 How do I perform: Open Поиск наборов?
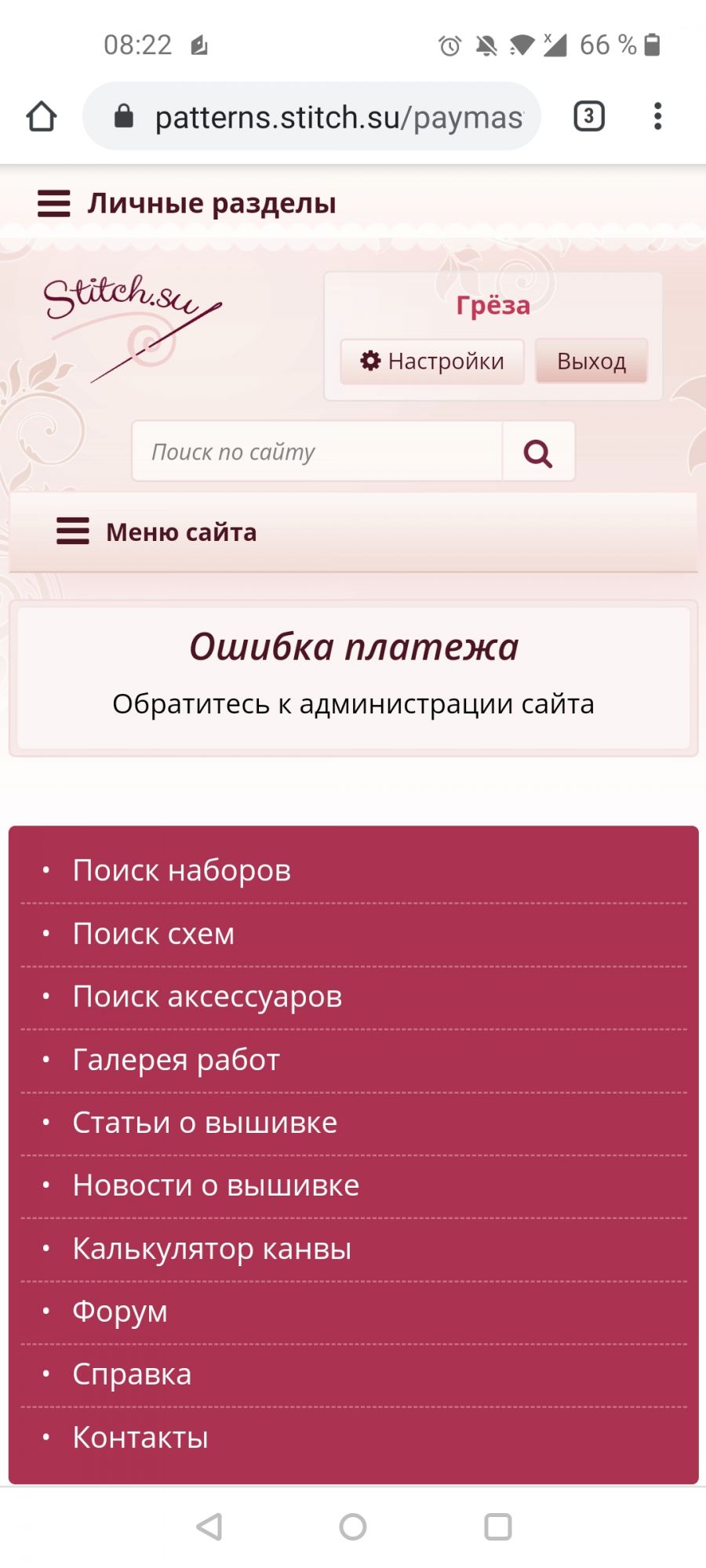click(182, 870)
